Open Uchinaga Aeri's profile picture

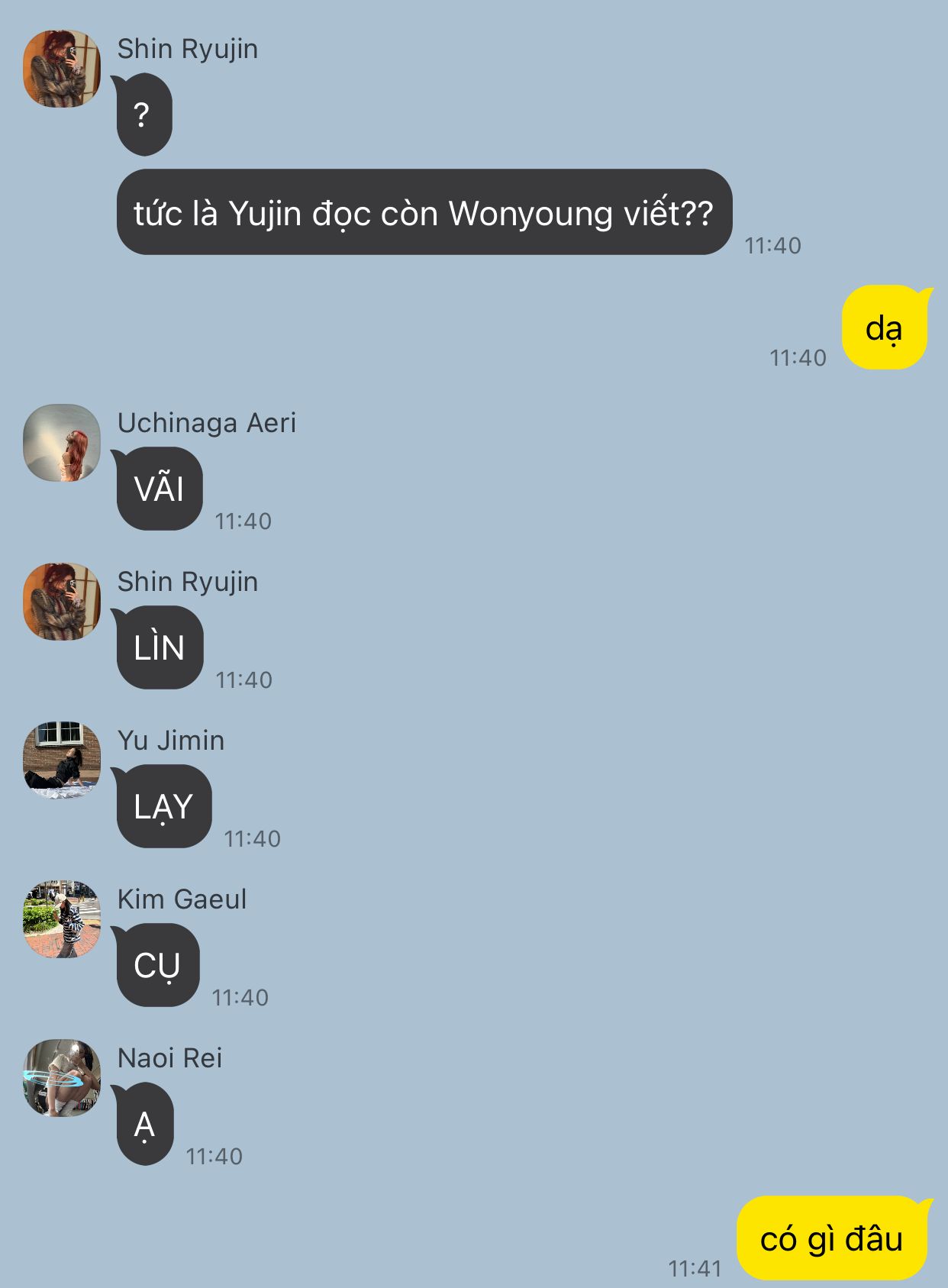tap(62, 443)
